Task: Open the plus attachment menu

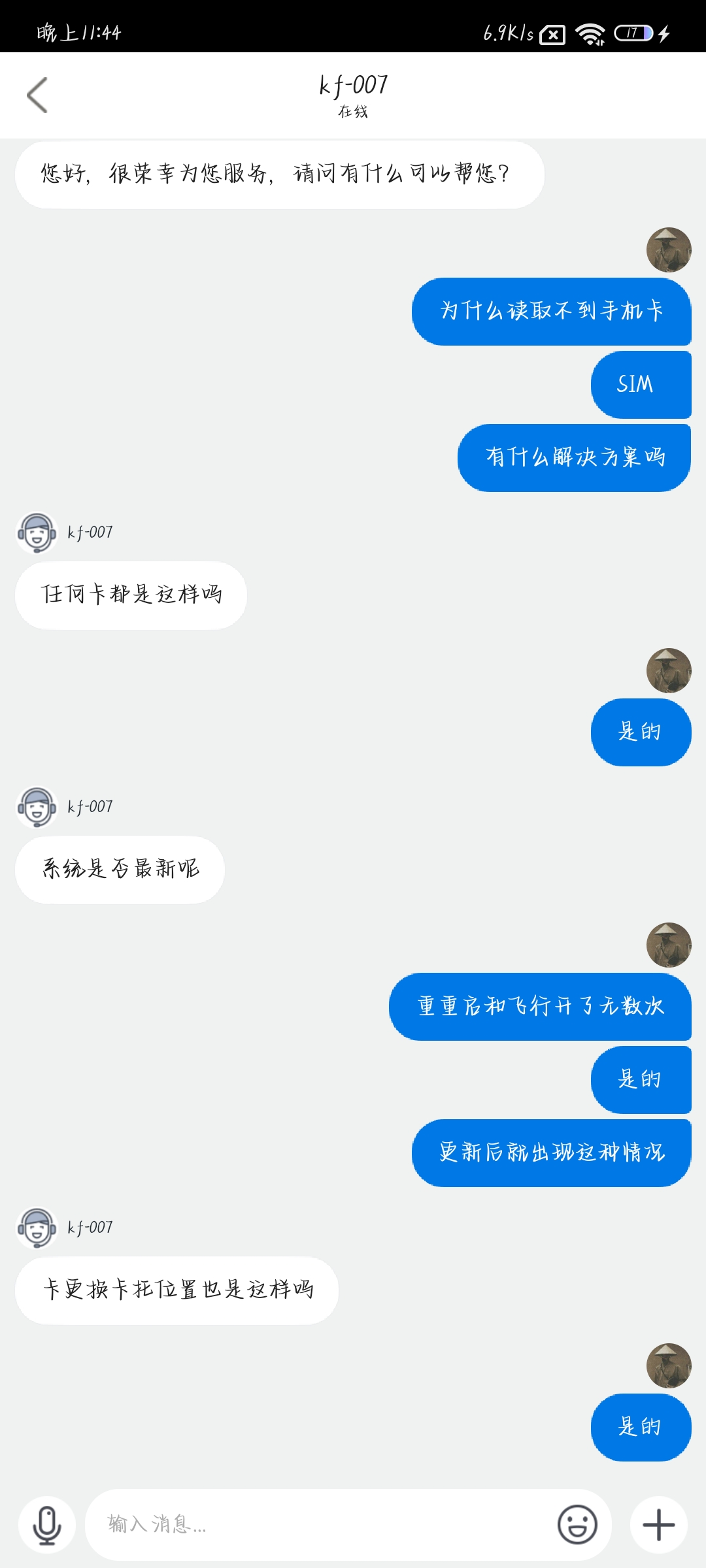Action: (658, 1525)
